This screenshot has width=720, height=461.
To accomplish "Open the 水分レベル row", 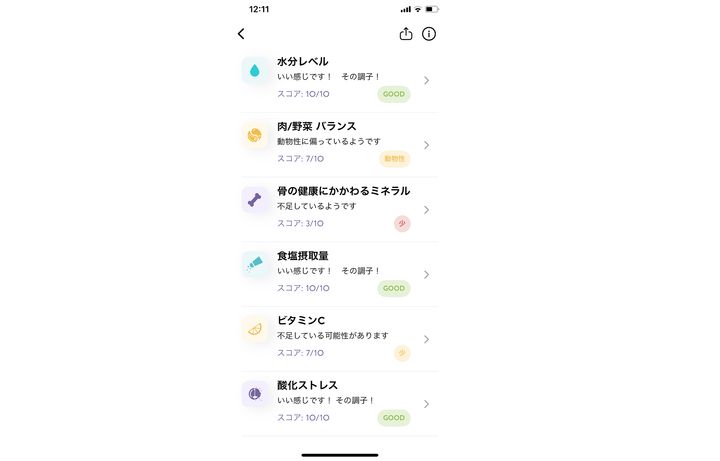I will 339,79.
